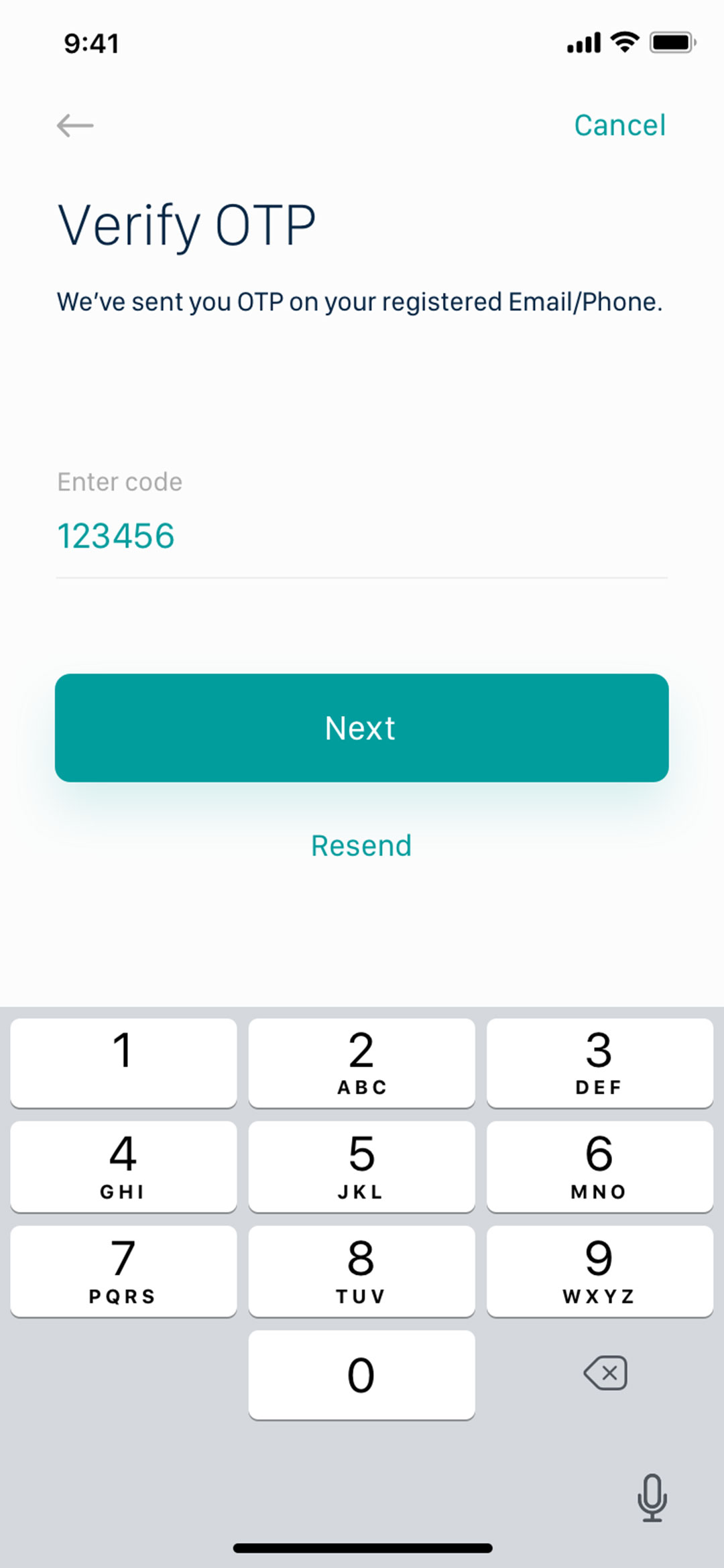Resend the OTP code
Screen dimensions: 724x1568
361,846
